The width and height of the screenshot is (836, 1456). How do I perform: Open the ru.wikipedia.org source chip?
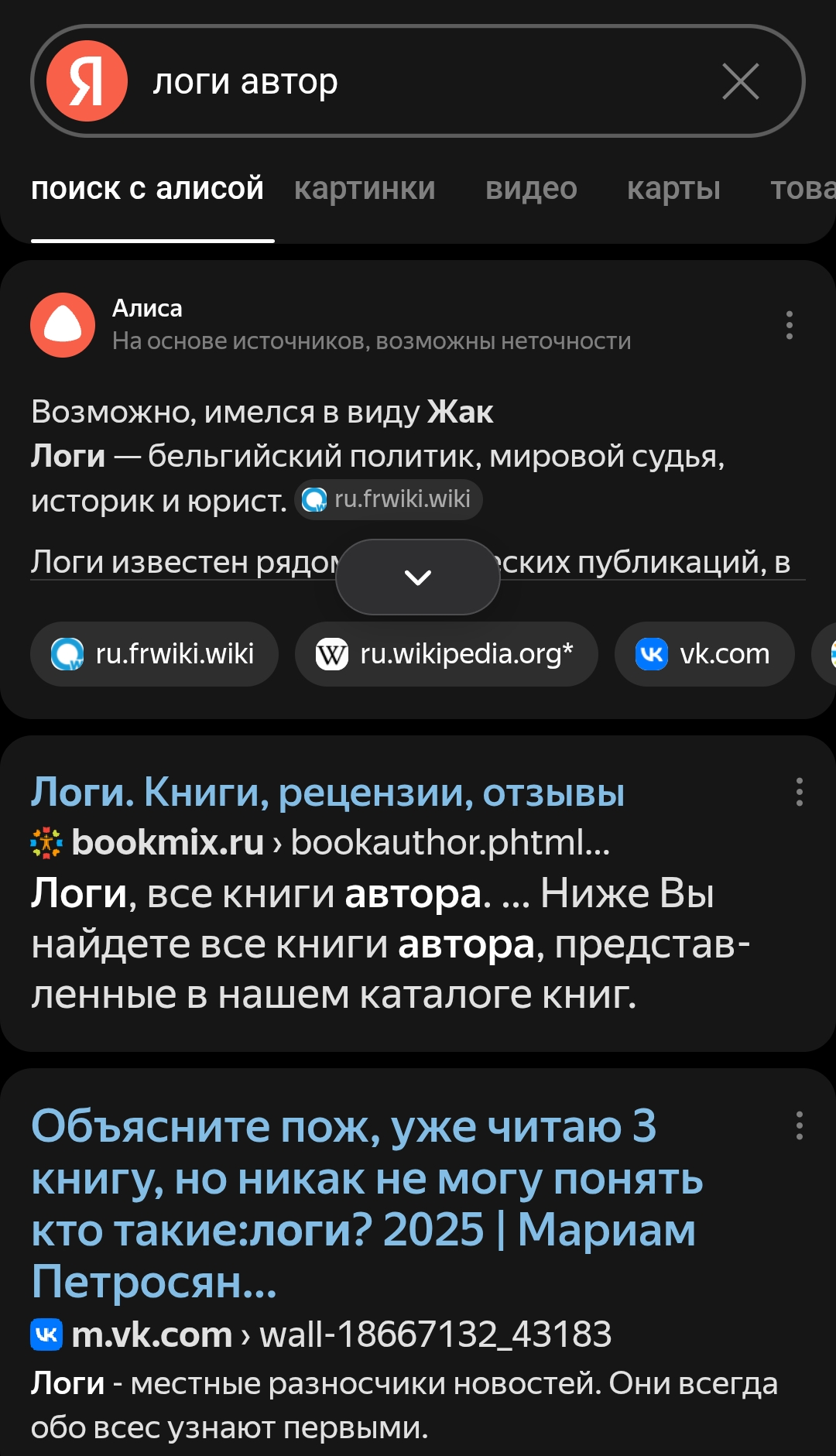tap(446, 654)
